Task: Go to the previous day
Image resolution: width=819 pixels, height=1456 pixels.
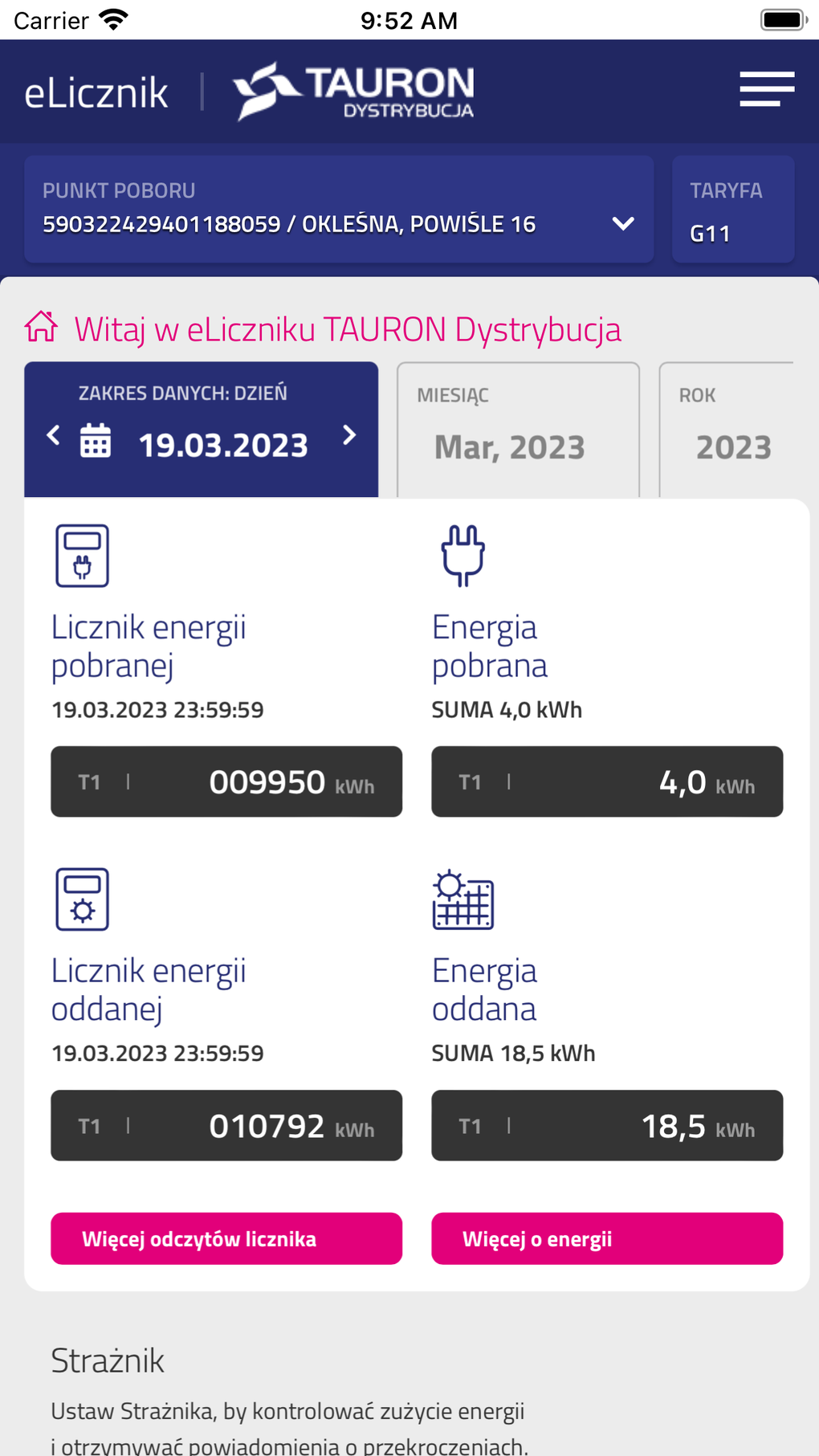Action: 54,436
